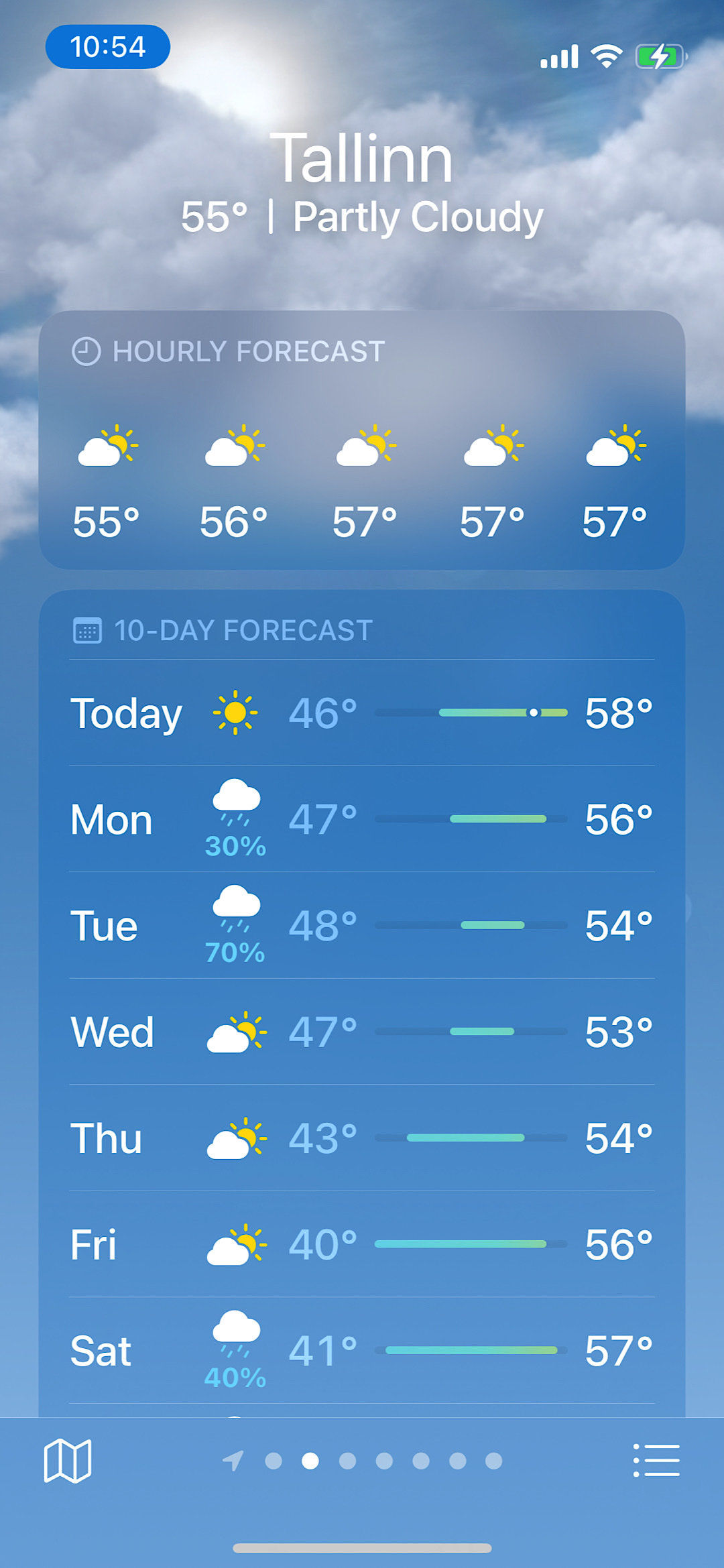This screenshot has height=1568, width=724.
Task: Open Wednesday's forecast row
Action: (x=362, y=1032)
